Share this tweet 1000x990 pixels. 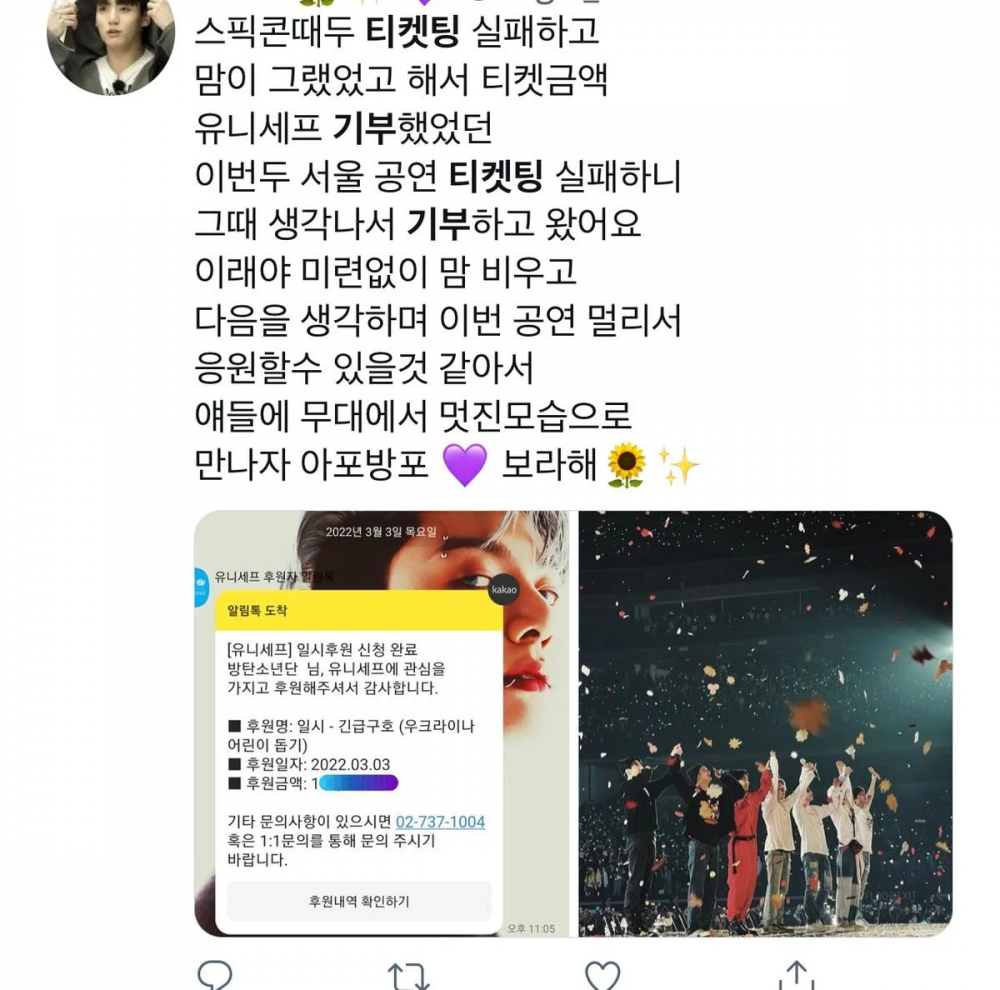click(x=796, y=975)
